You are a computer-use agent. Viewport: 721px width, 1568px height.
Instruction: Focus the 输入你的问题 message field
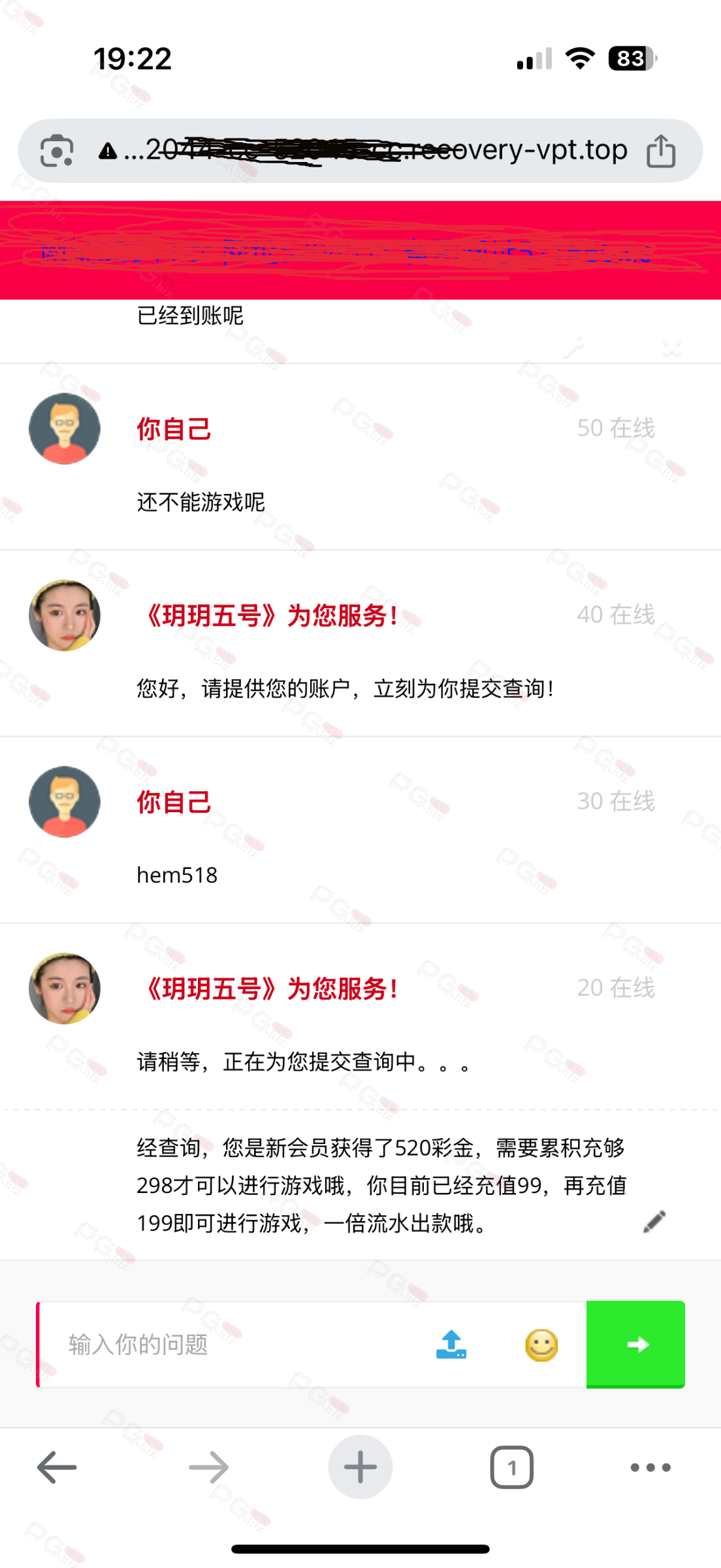click(235, 1345)
